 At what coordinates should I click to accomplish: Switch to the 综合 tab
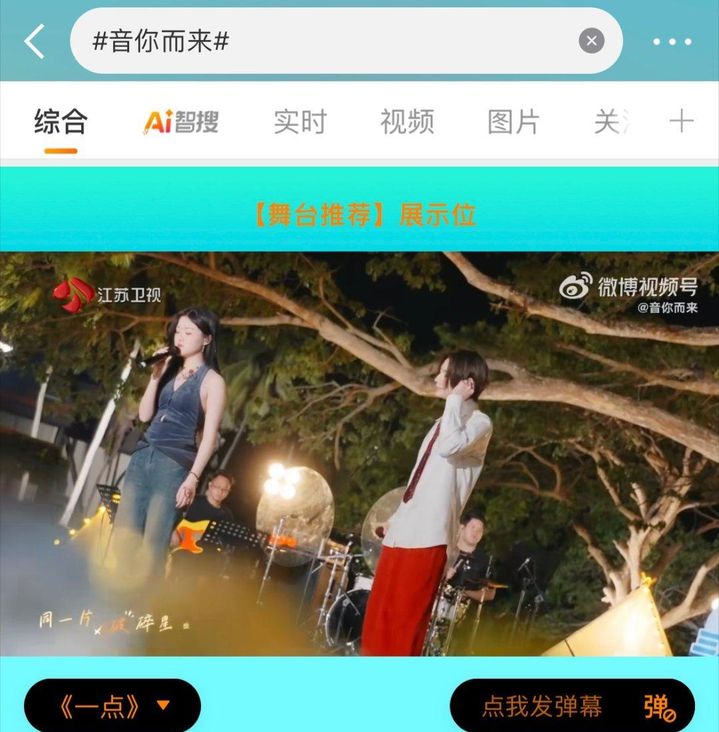pyautogui.click(x=61, y=122)
